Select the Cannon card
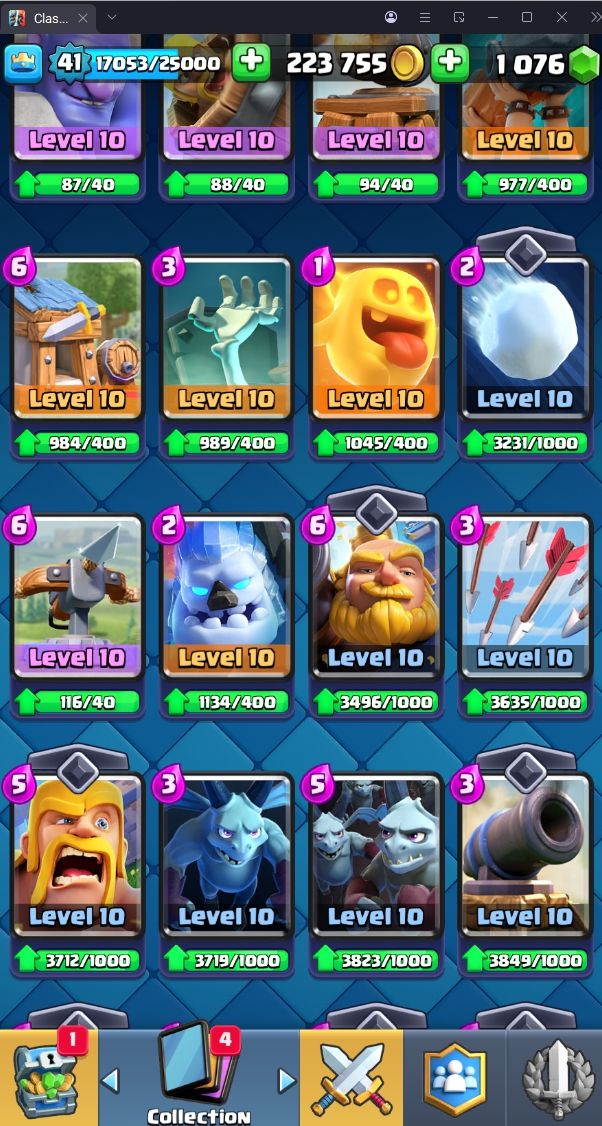Screen dimensions: 602x1126 click(524, 857)
